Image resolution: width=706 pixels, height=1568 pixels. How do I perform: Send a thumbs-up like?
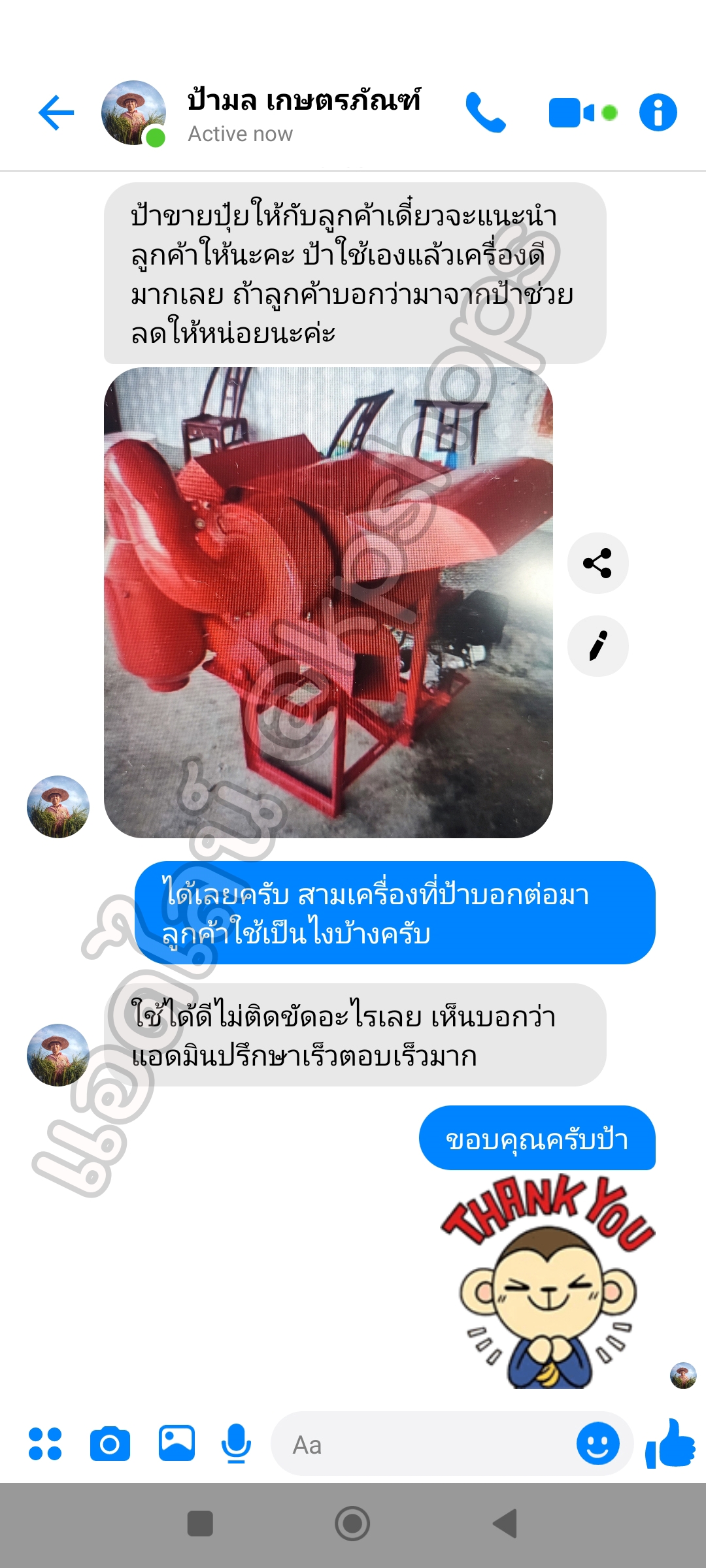click(670, 1444)
